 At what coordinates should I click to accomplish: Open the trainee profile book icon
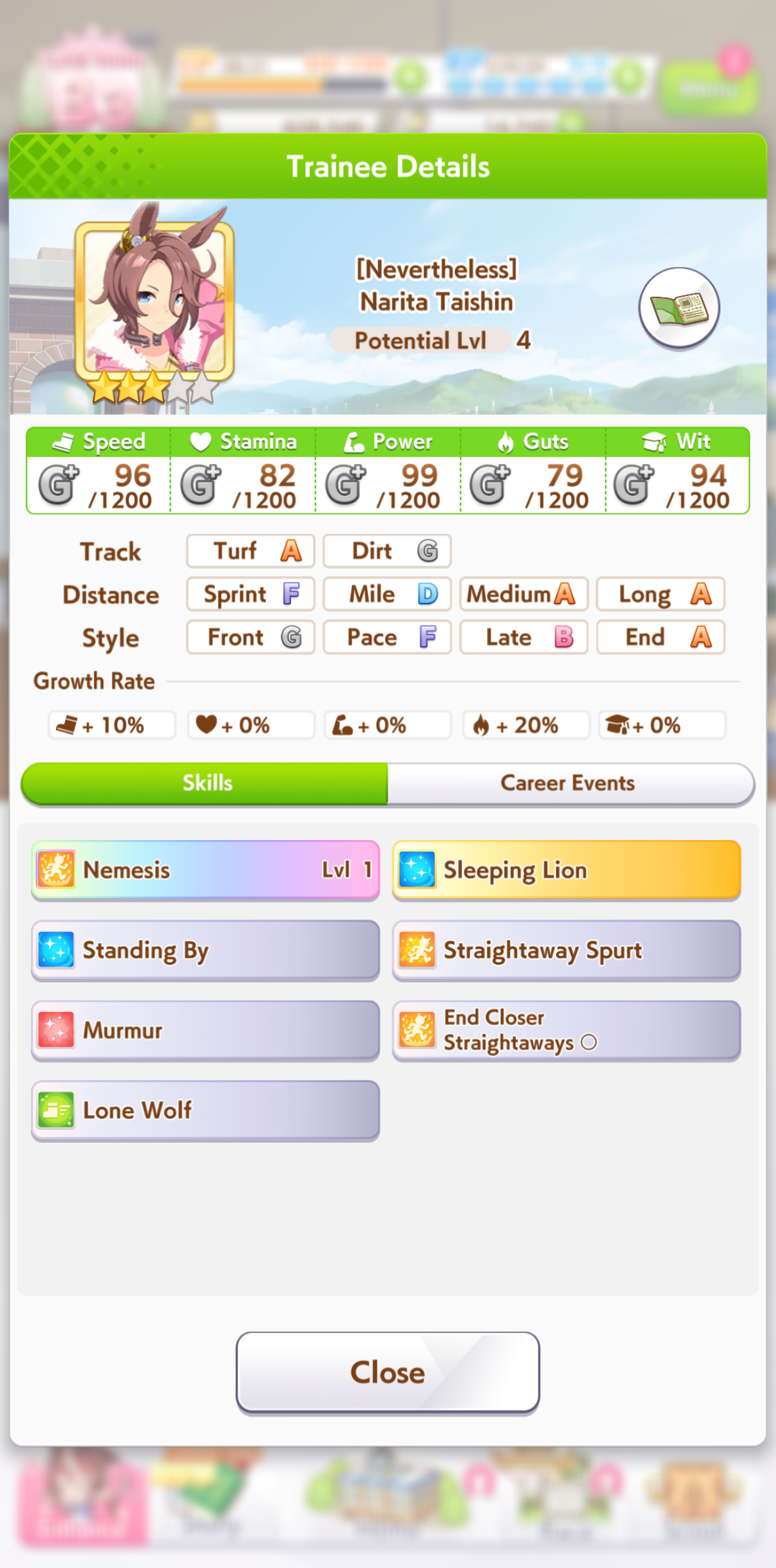pyautogui.click(x=679, y=307)
